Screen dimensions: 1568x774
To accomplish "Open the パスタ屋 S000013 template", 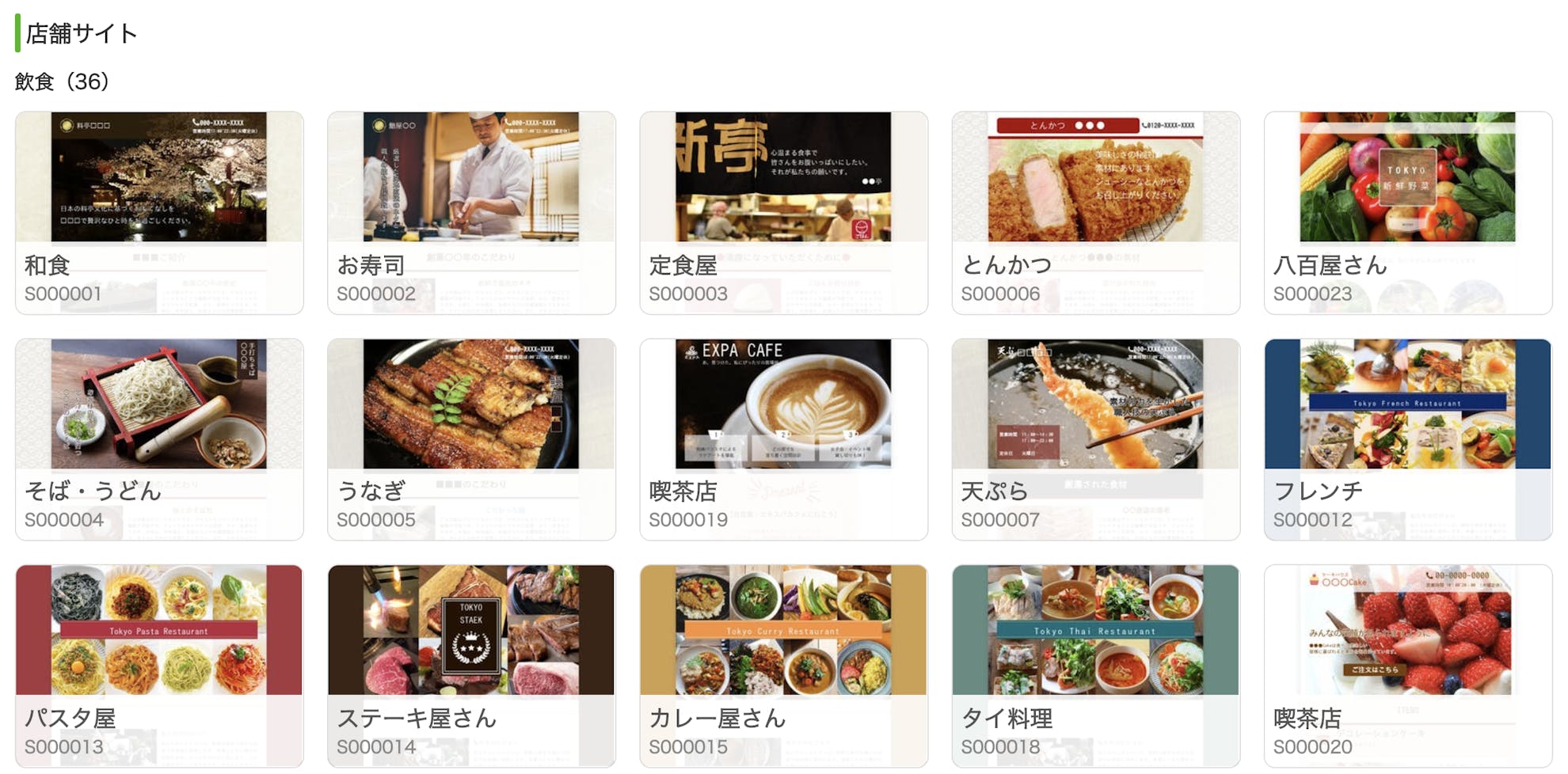I will 159,666.
